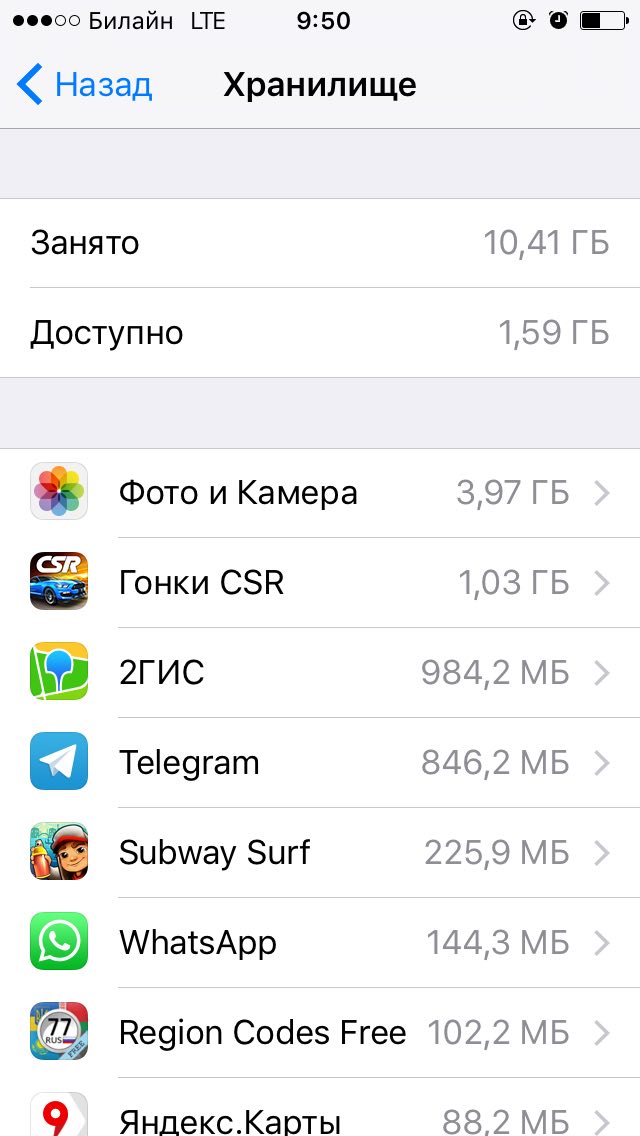Go back with the Назад button

pos(86,85)
